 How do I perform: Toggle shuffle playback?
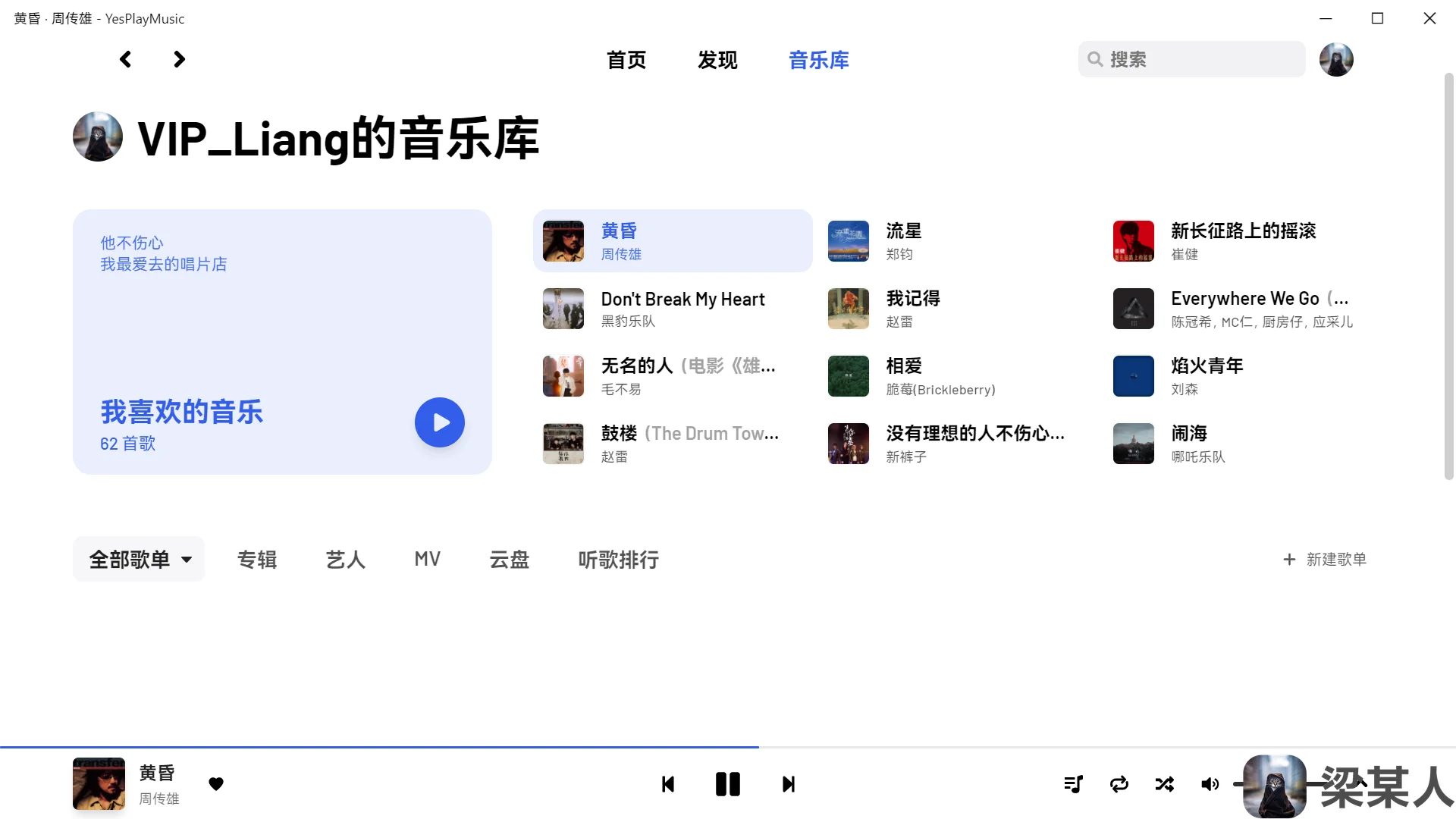pyautogui.click(x=1165, y=784)
